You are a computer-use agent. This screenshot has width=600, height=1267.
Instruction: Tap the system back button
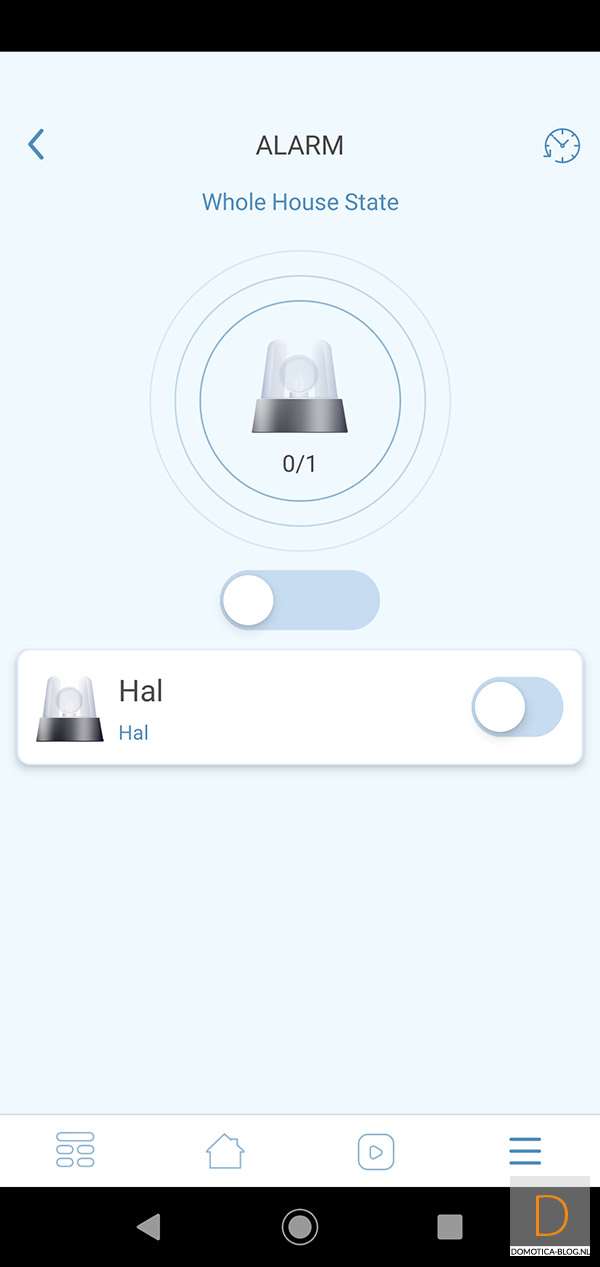pos(149,1226)
